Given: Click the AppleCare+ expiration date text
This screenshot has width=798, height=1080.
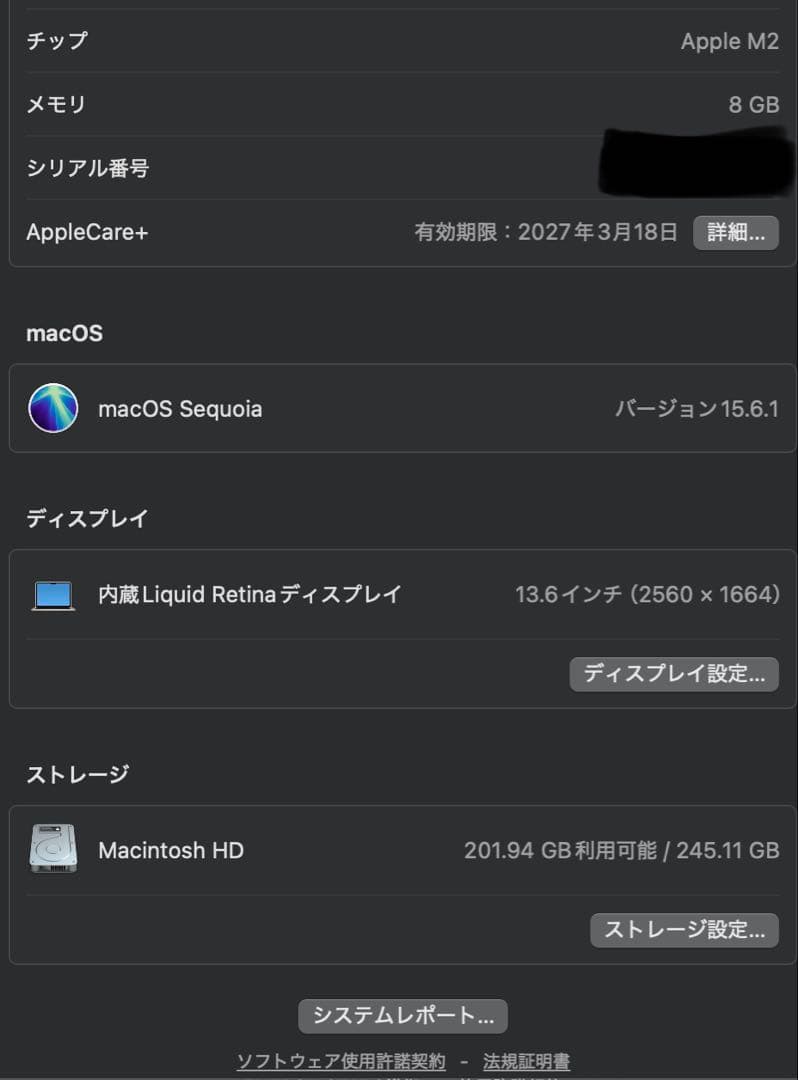Looking at the screenshot, I should click(547, 232).
